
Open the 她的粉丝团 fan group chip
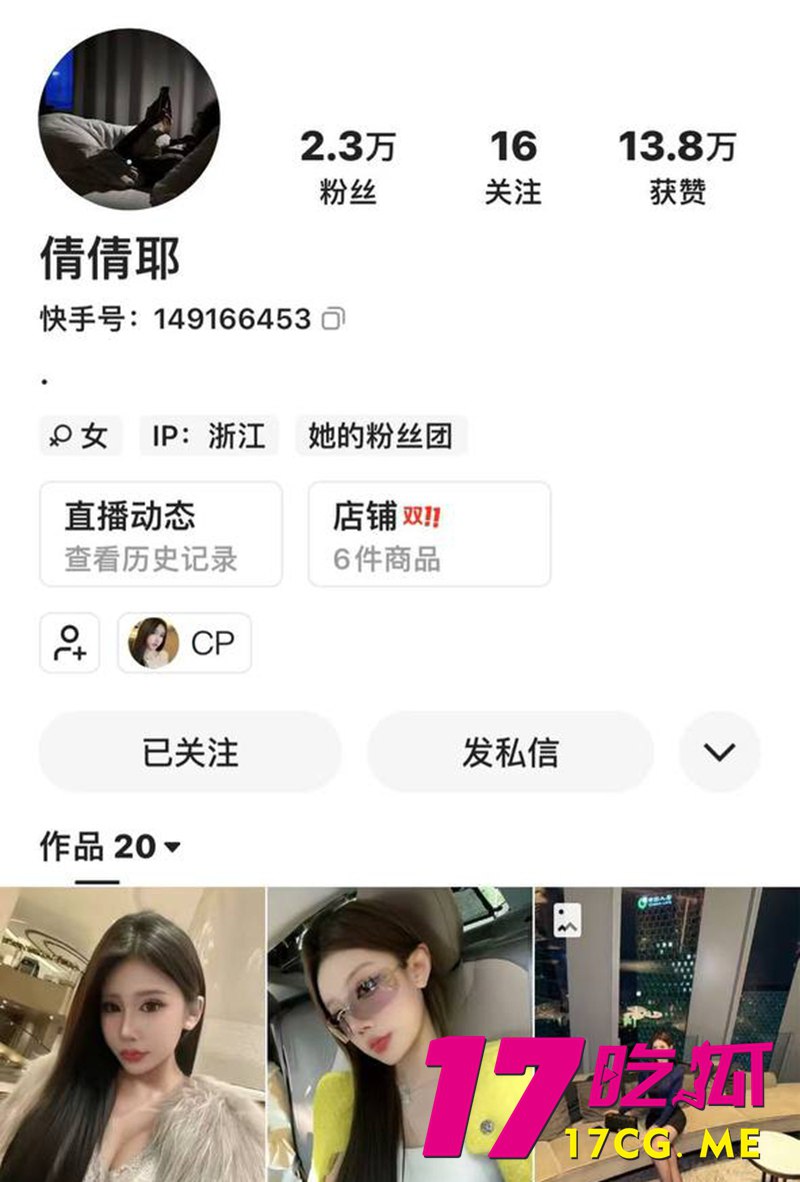pyautogui.click(x=380, y=436)
